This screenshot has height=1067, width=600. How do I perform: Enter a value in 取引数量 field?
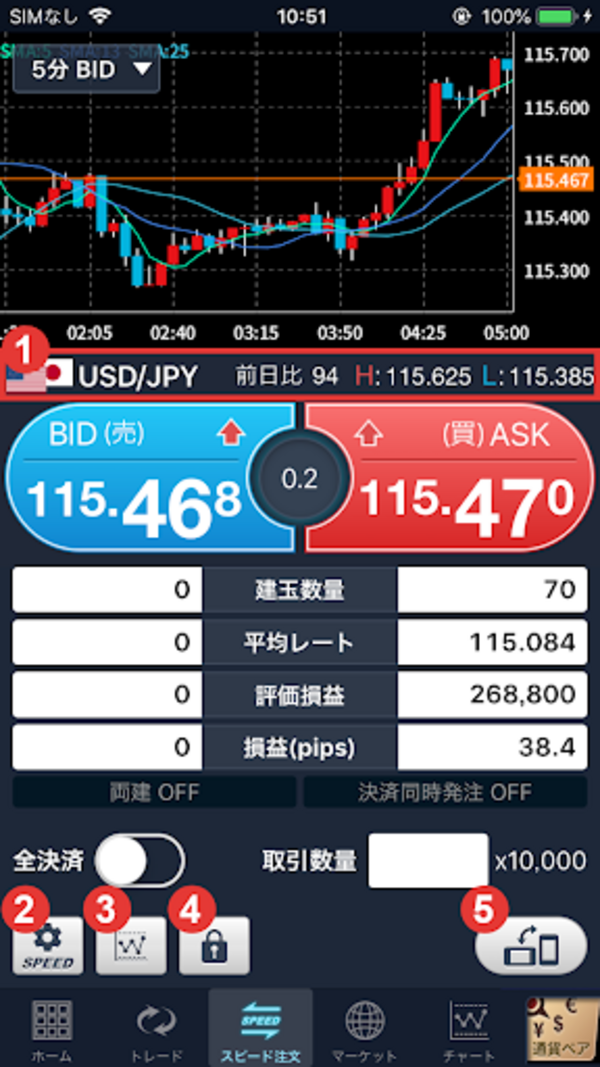pyautogui.click(x=428, y=861)
